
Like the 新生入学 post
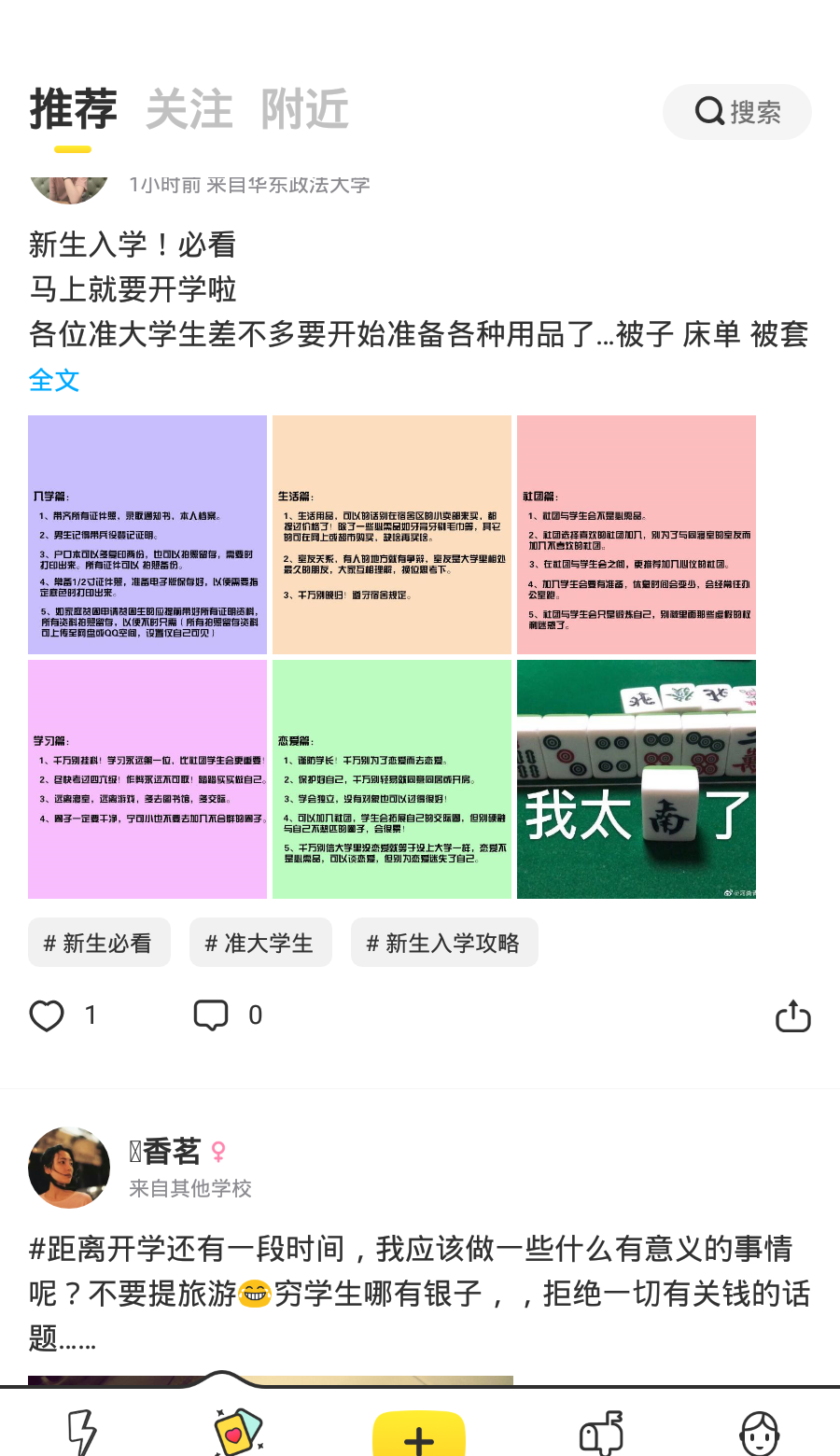[47, 1015]
